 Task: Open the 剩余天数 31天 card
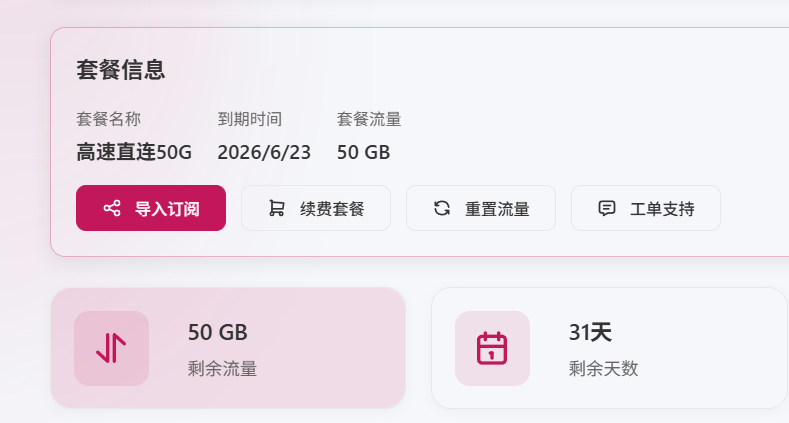(x=609, y=348)
